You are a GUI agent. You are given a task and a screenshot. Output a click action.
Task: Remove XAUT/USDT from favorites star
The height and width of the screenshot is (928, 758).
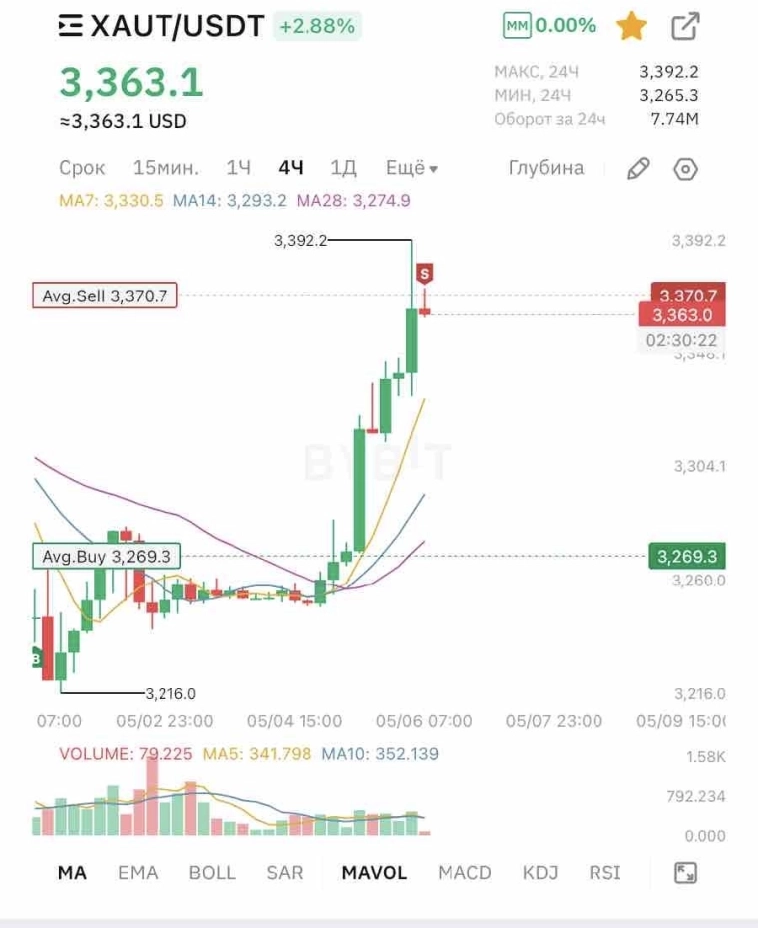click(631, 27)
